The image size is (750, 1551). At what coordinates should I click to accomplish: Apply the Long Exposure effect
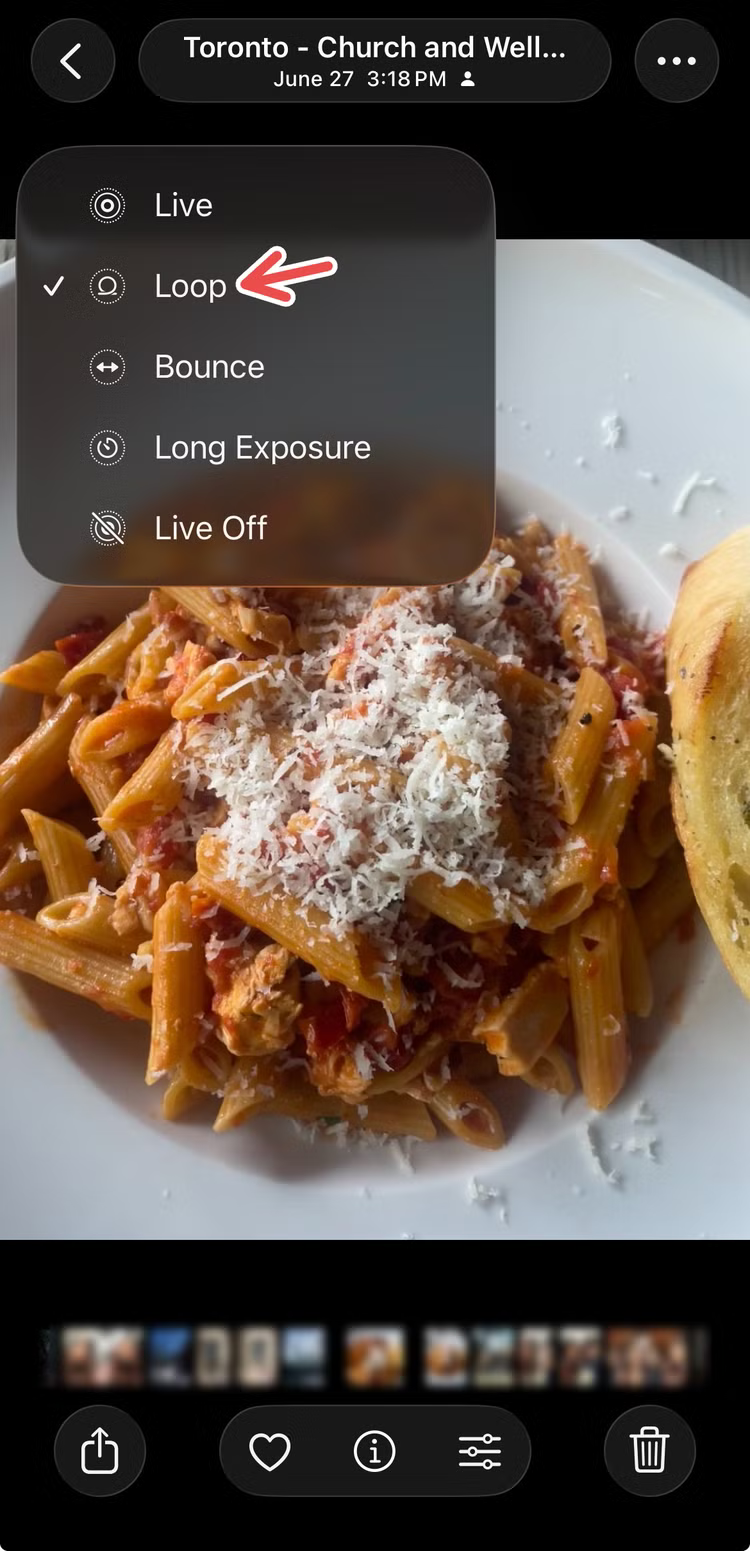click(x=261, y=448)
